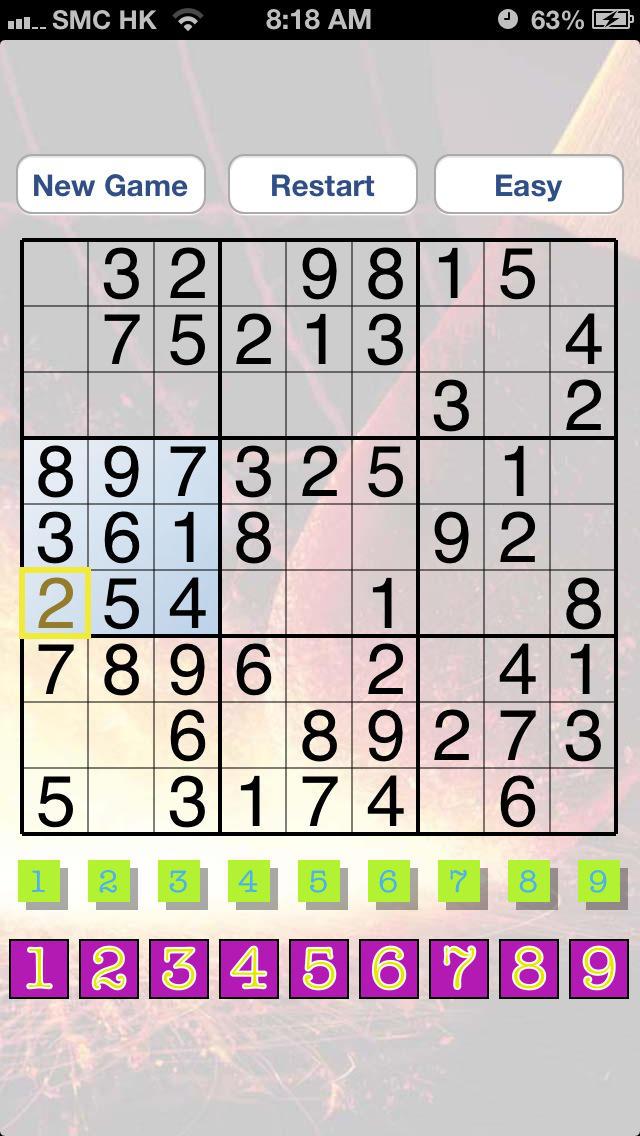Enter big purple number 3
Viewport: 640px width, 1136px height.
click(x=179, y=969)
